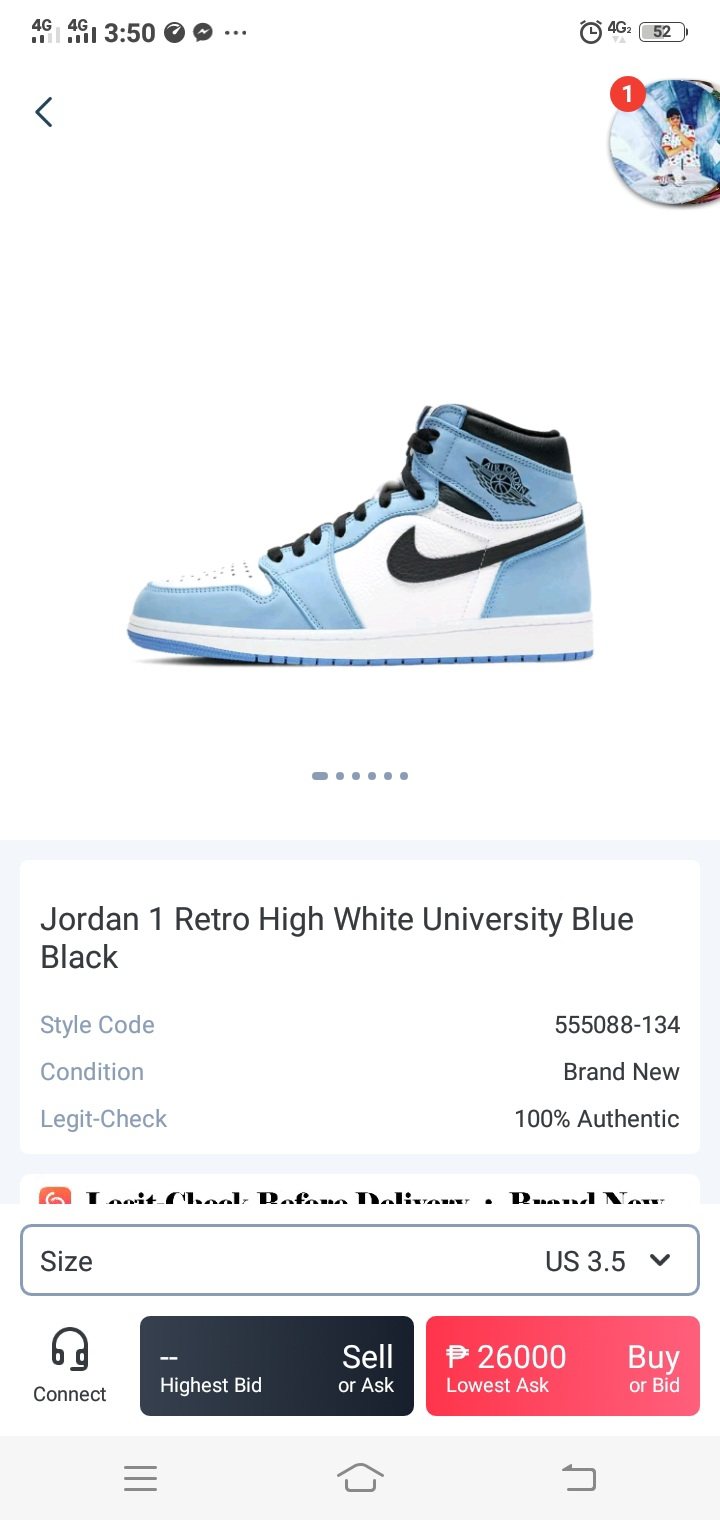Go to the phone home screen
Screen dimensions: 720x1520
click(360, 1478)
